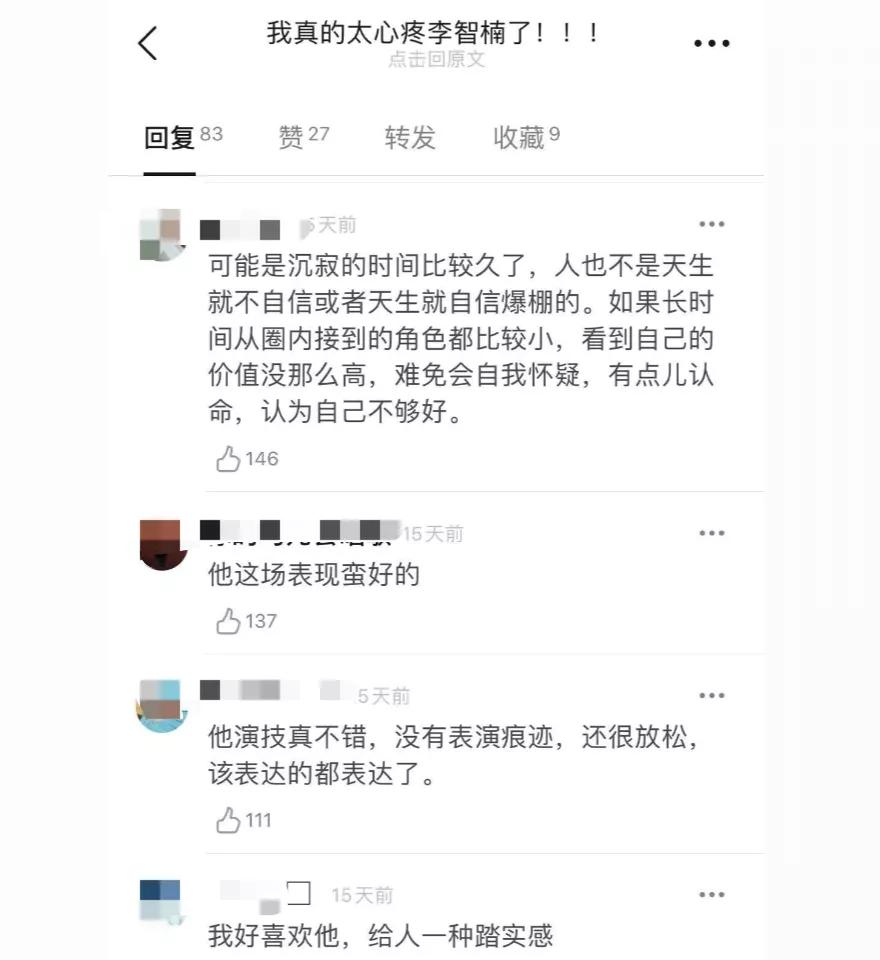
Task: Switch to the 回复 tab
Action: [170, 138]
